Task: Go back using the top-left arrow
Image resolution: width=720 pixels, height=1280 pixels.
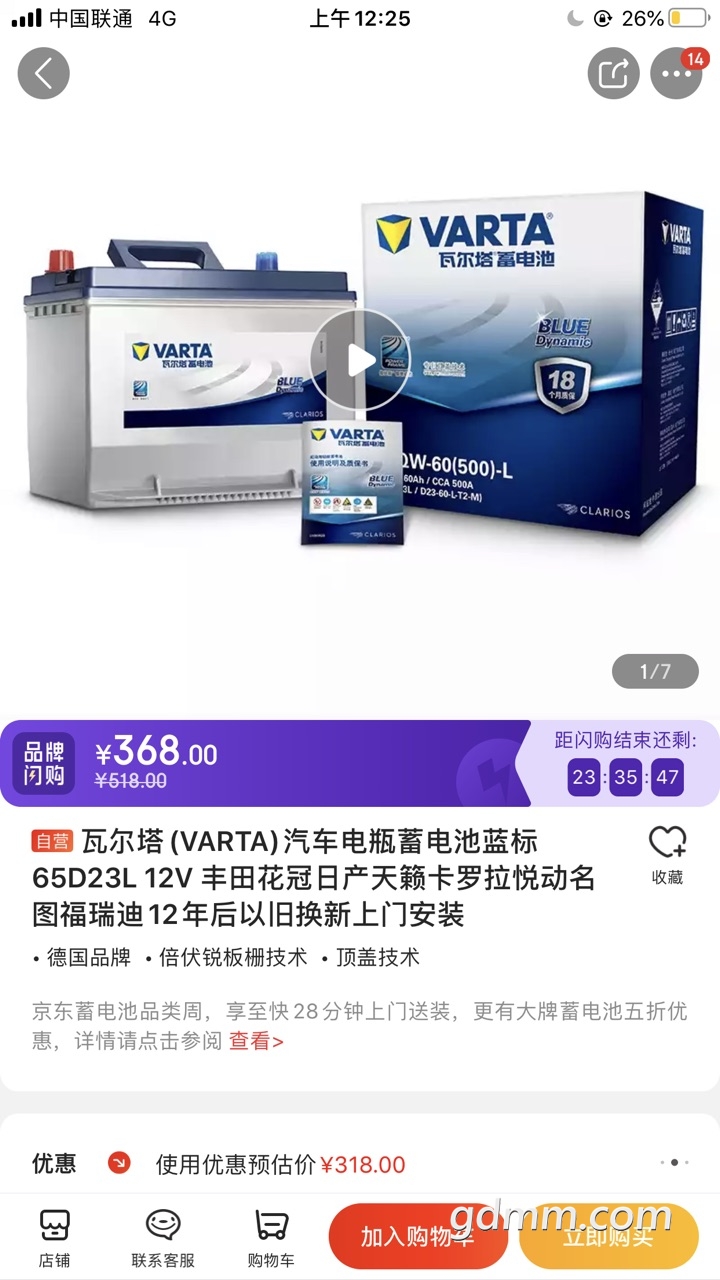Action: pyautogui.click(x=43, y=73)
